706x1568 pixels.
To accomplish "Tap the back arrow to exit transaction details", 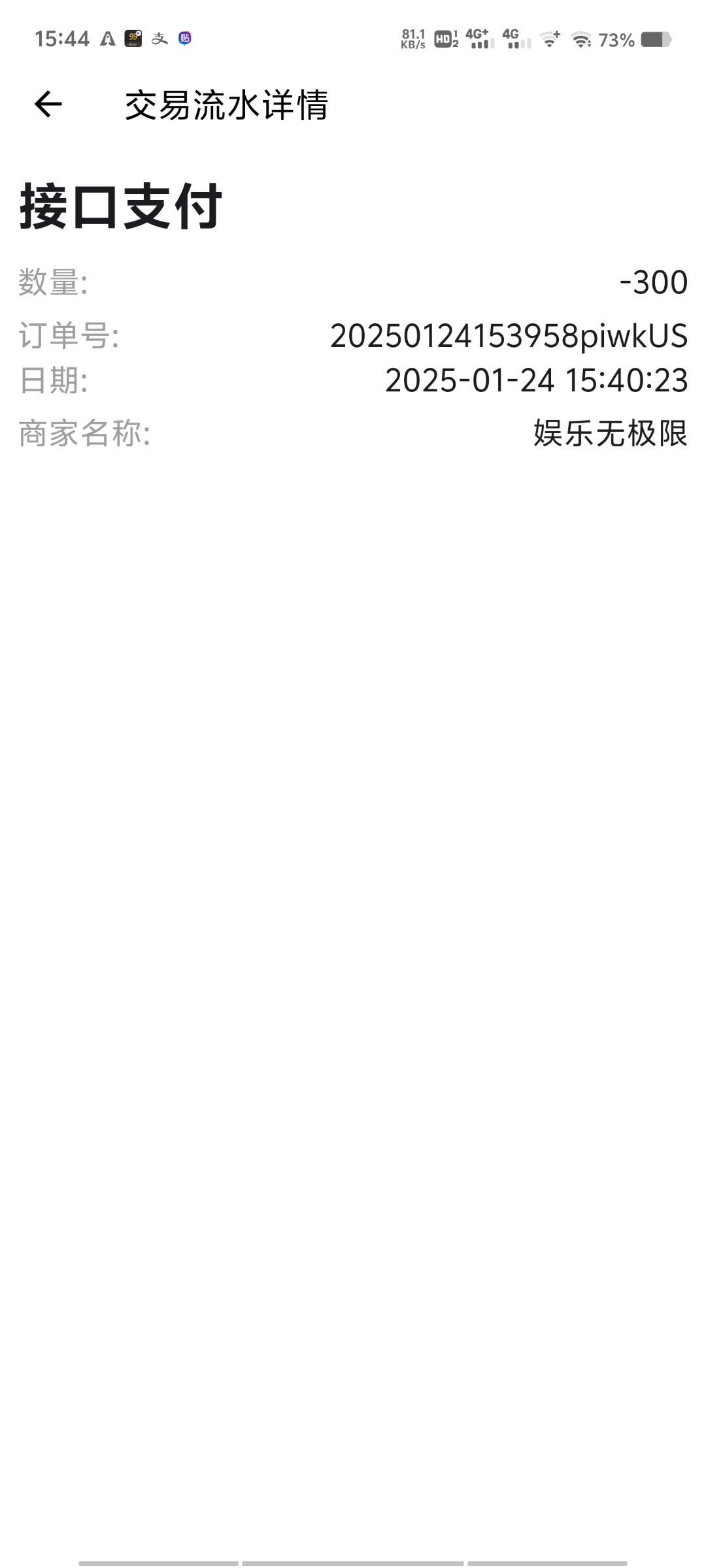I will 49,105.
